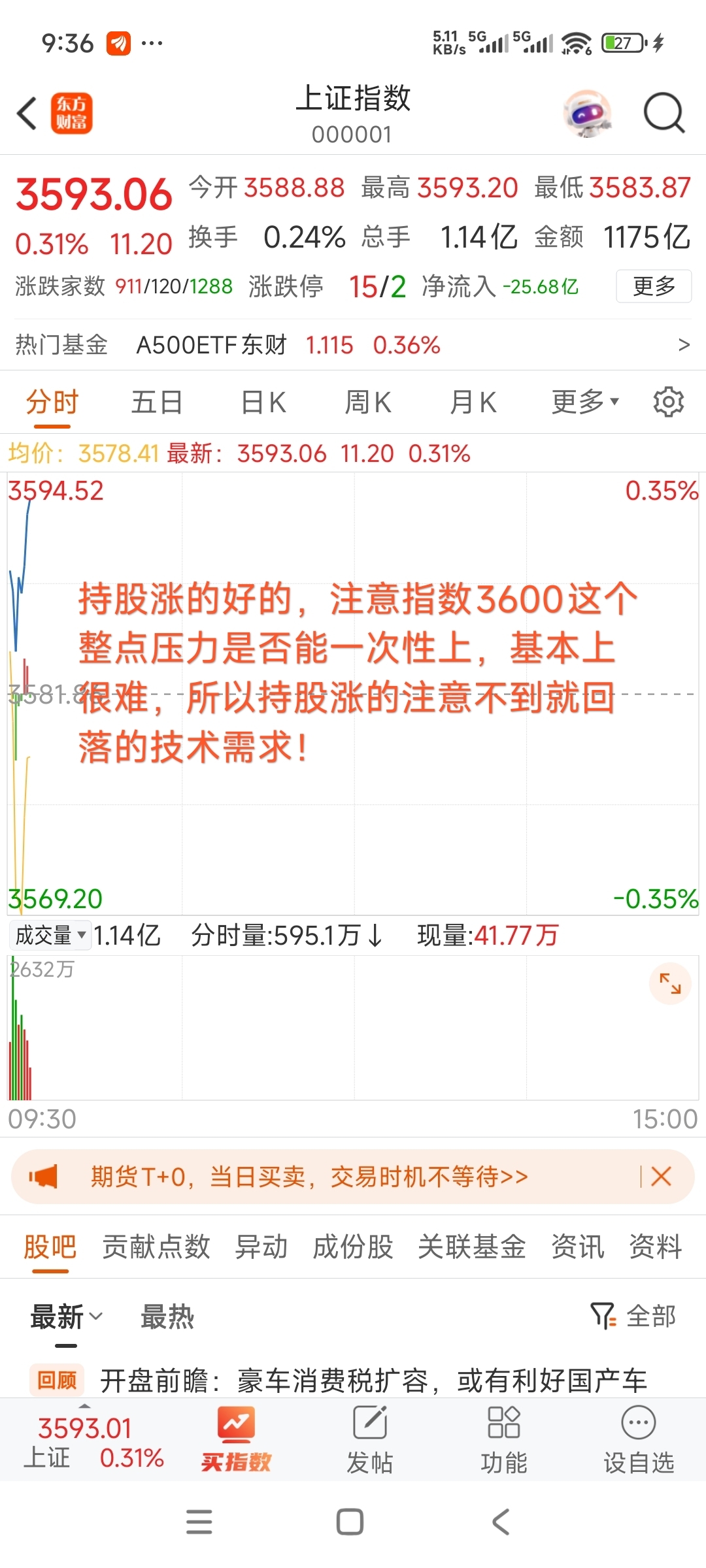This screenshot has height=1568, width=706.
Task: Expand the chart to fullscreen
Action: tap(670, 983)
